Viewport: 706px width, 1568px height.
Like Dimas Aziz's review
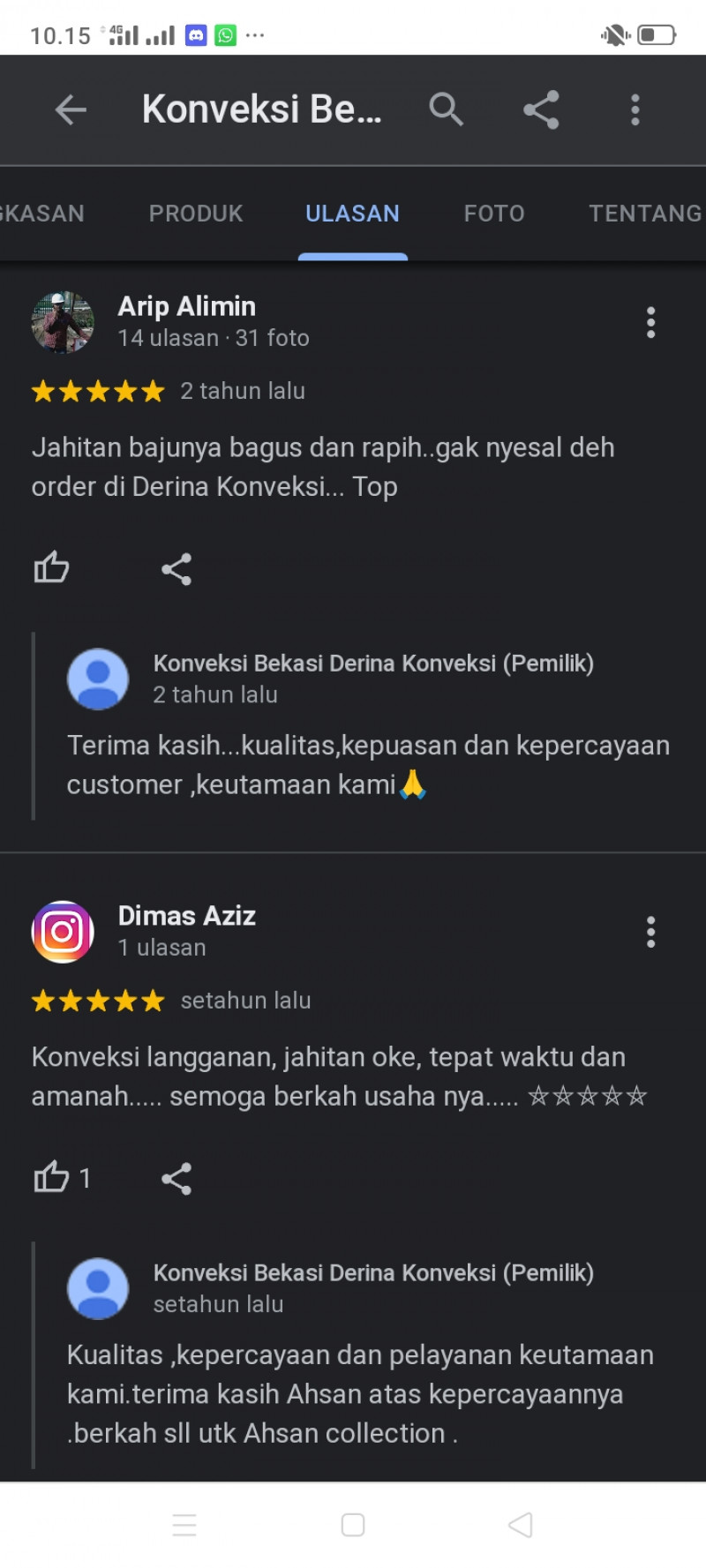click(51, 1177)
